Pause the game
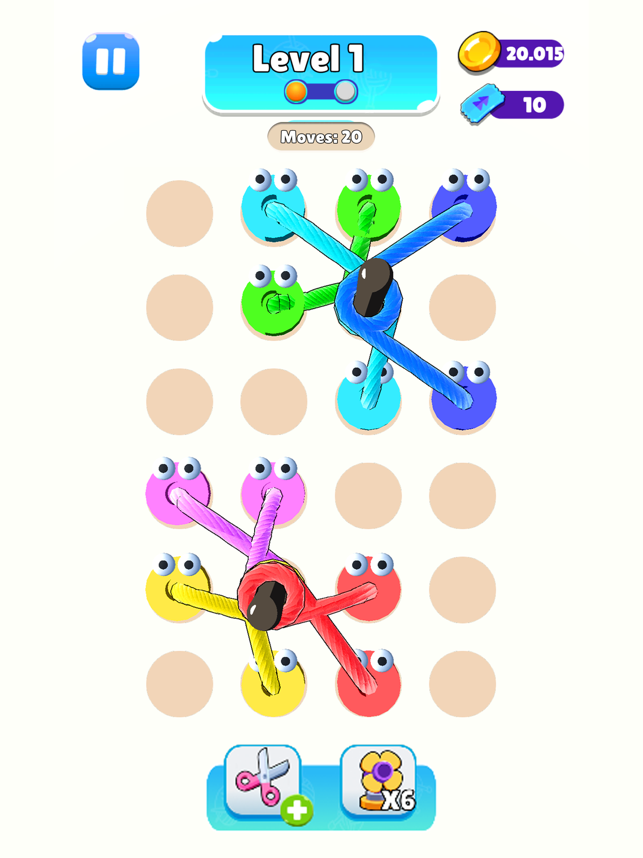Screen dimensions: 643x858 tap(110, 62)
